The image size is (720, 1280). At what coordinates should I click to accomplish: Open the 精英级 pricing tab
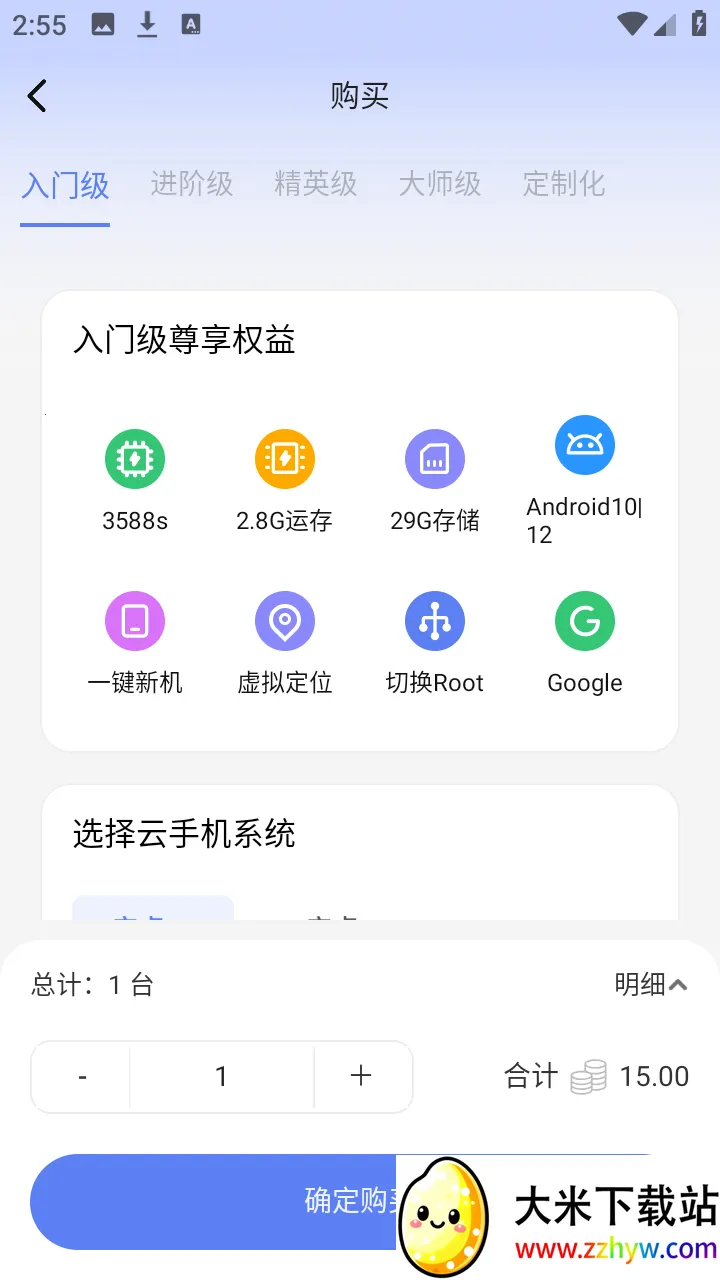(x=315, y=184)
